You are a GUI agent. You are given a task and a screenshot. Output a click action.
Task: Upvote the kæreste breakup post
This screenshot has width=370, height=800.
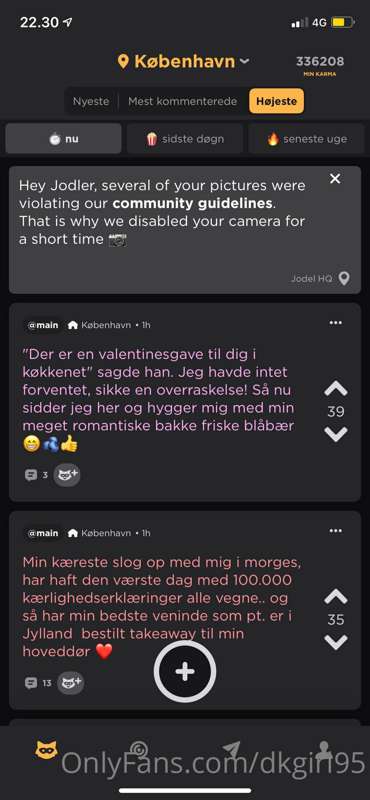tap(336, 597)
